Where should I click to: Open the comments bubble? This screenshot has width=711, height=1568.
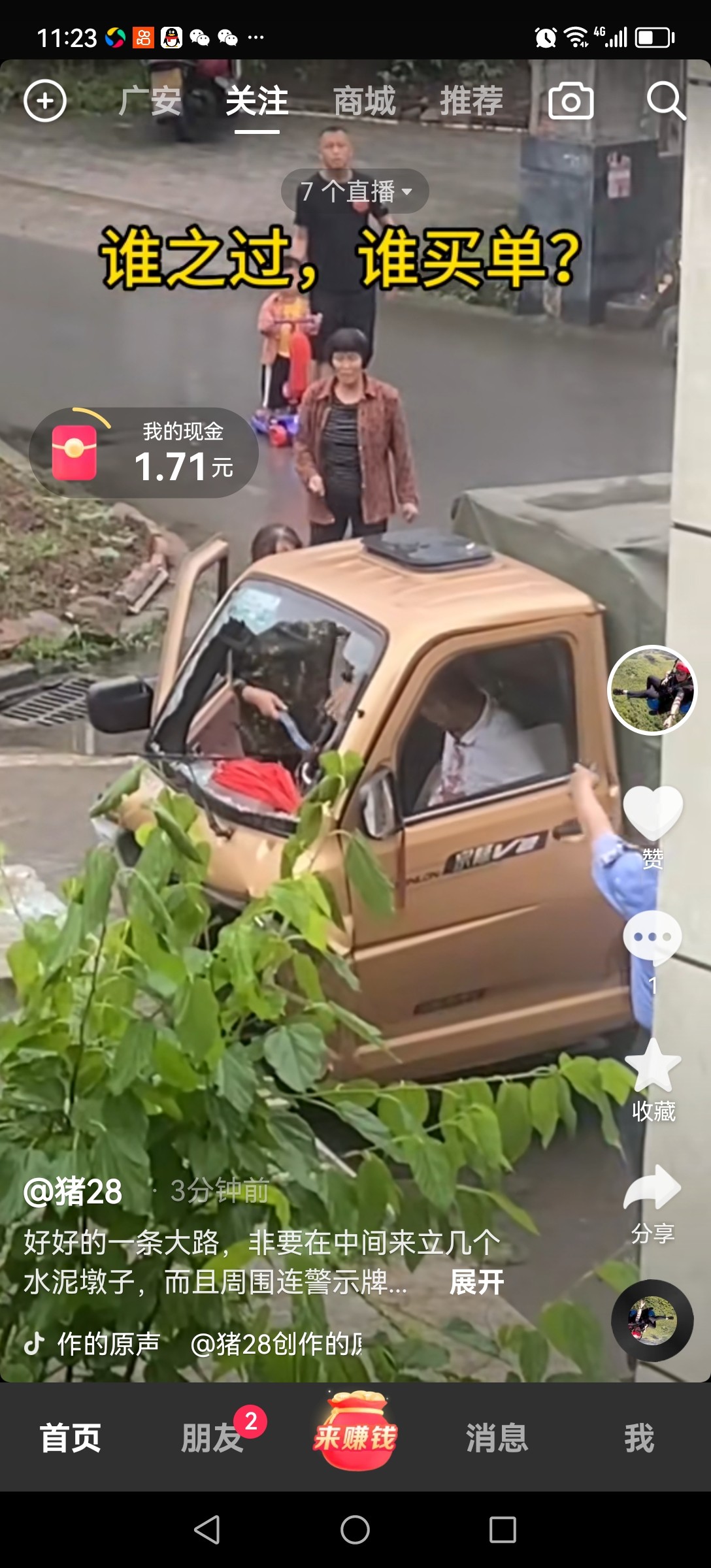click(x=652, y=938)
